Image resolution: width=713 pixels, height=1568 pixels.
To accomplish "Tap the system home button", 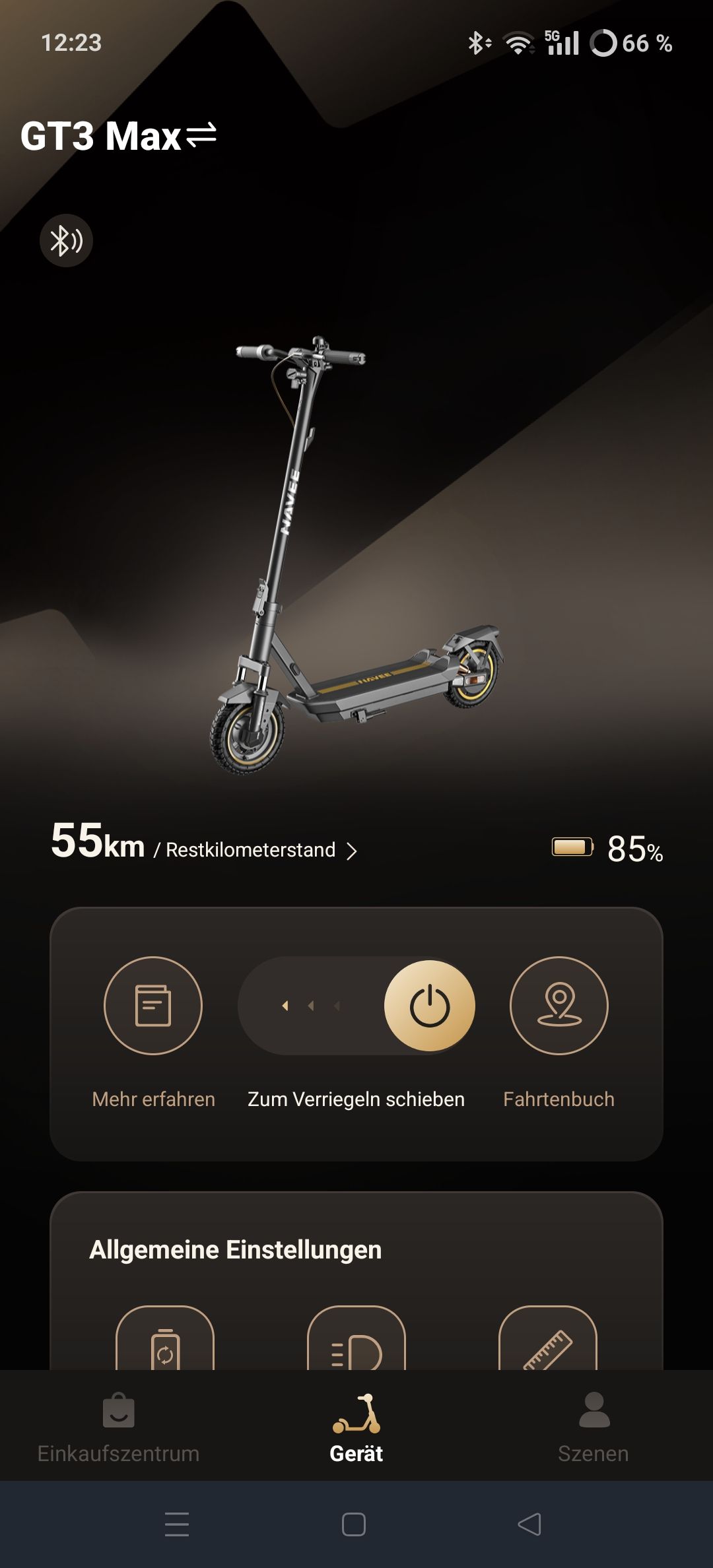I will click(x=354, y=1524).
